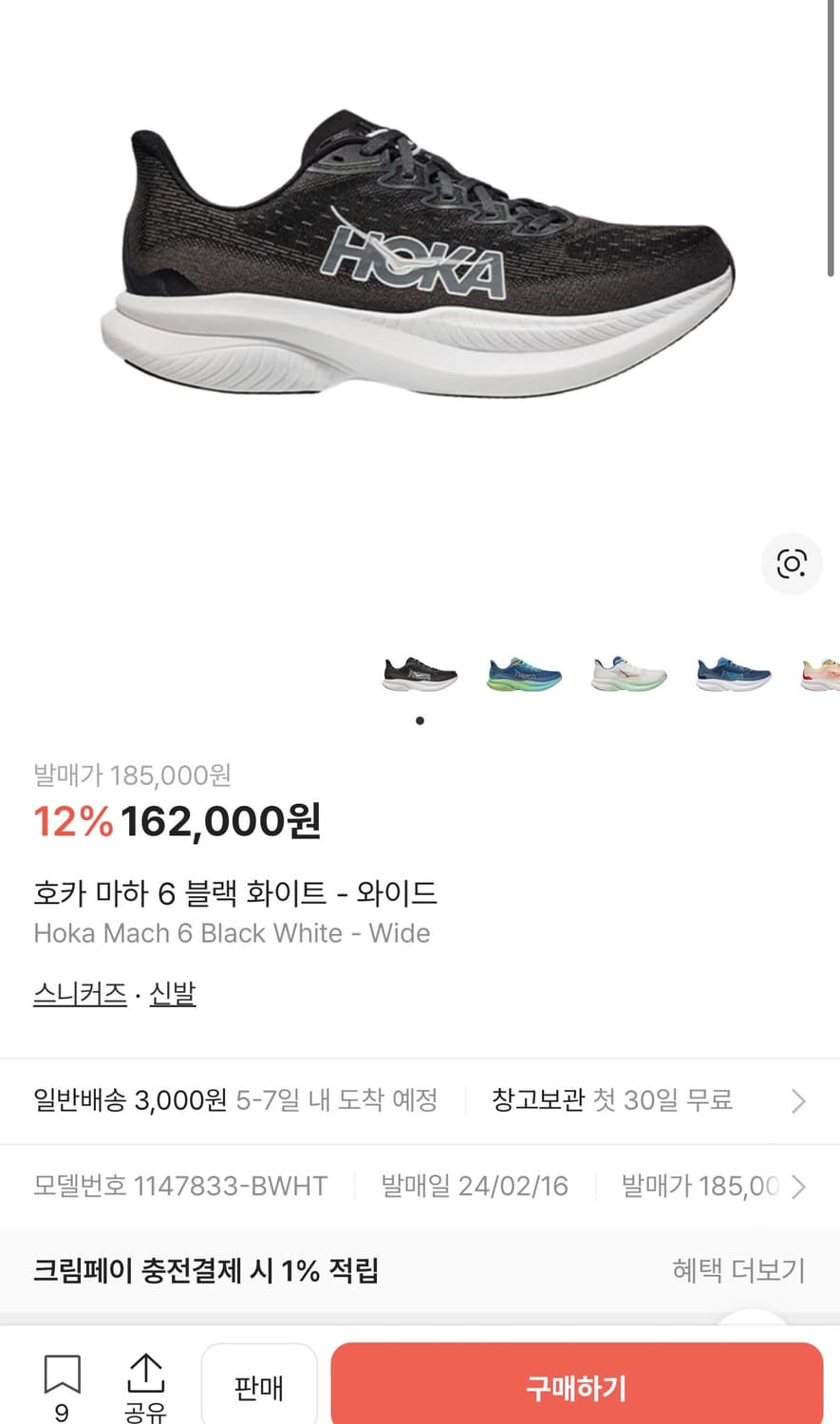Open the 스니커즈 category link
Viewport: 840px width, 1424px height.
[80, 993]
